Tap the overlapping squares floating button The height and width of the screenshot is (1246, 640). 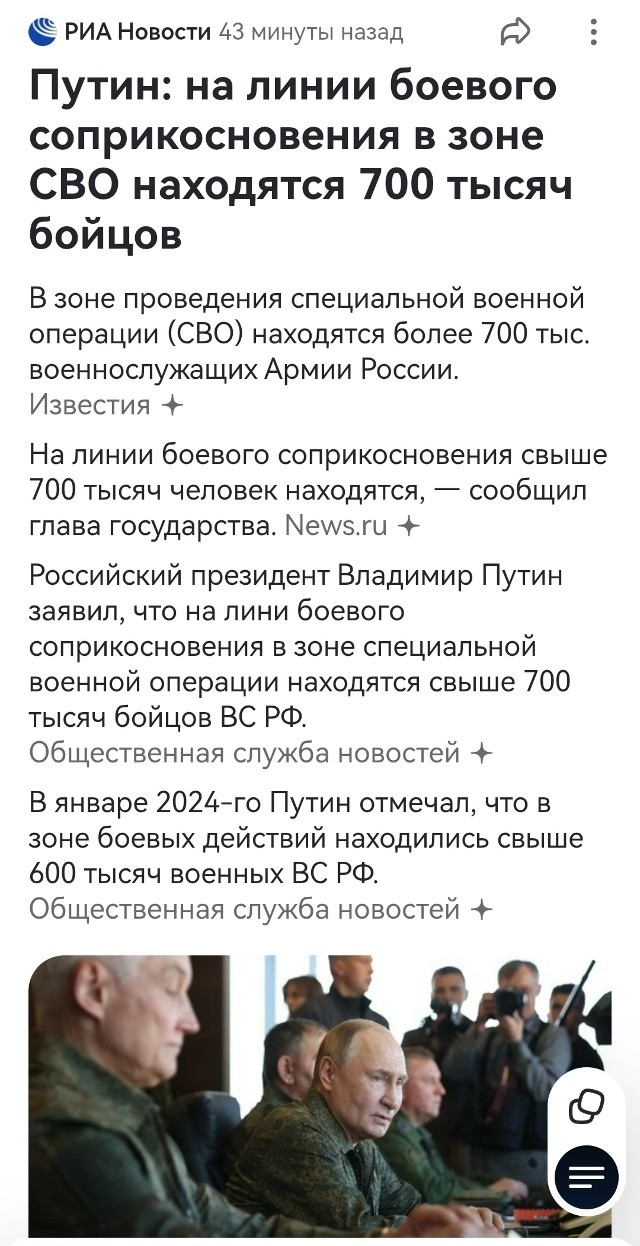coord(586,1106)
